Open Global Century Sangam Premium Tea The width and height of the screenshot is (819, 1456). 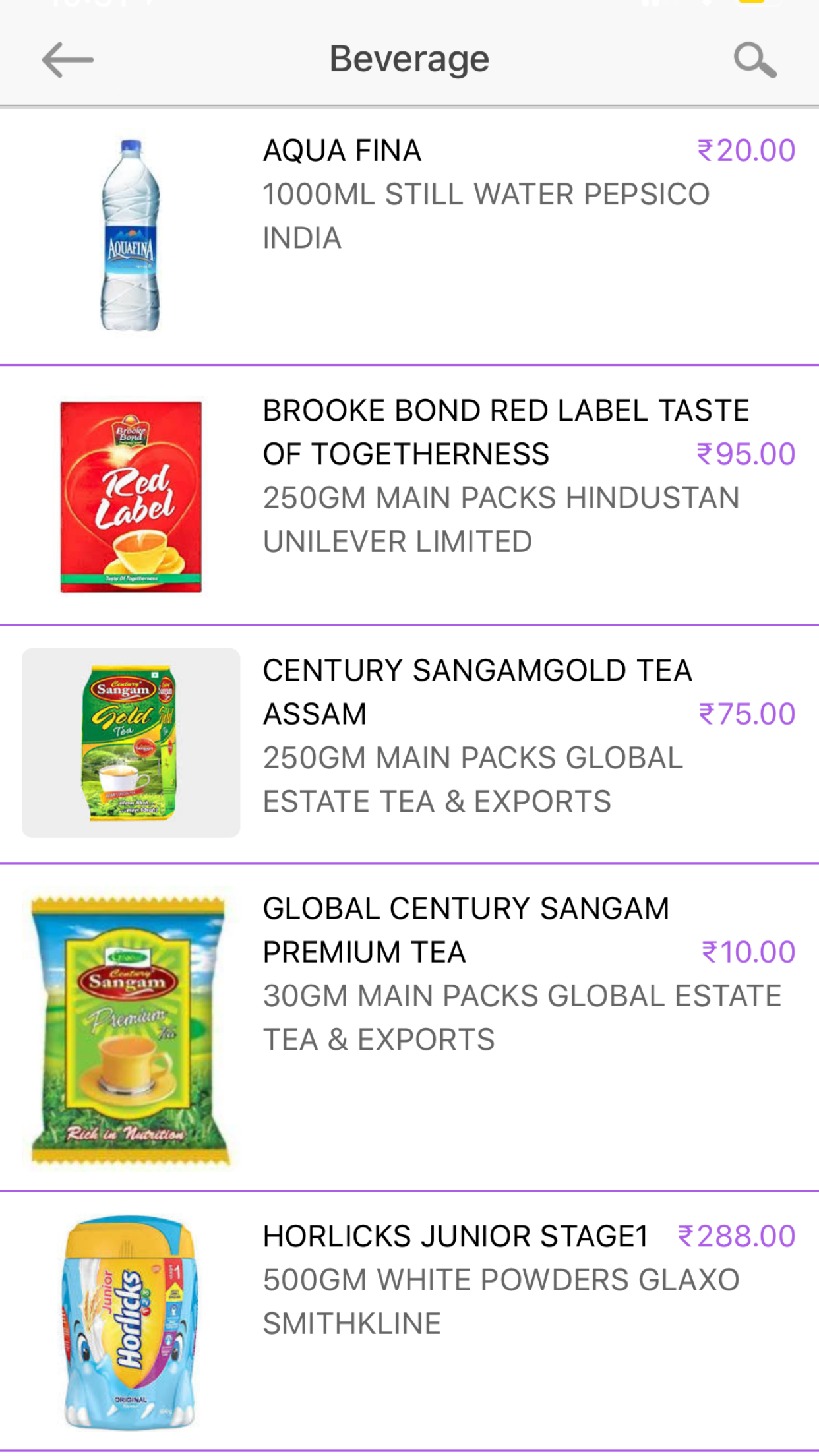[x=409, y=1027]
